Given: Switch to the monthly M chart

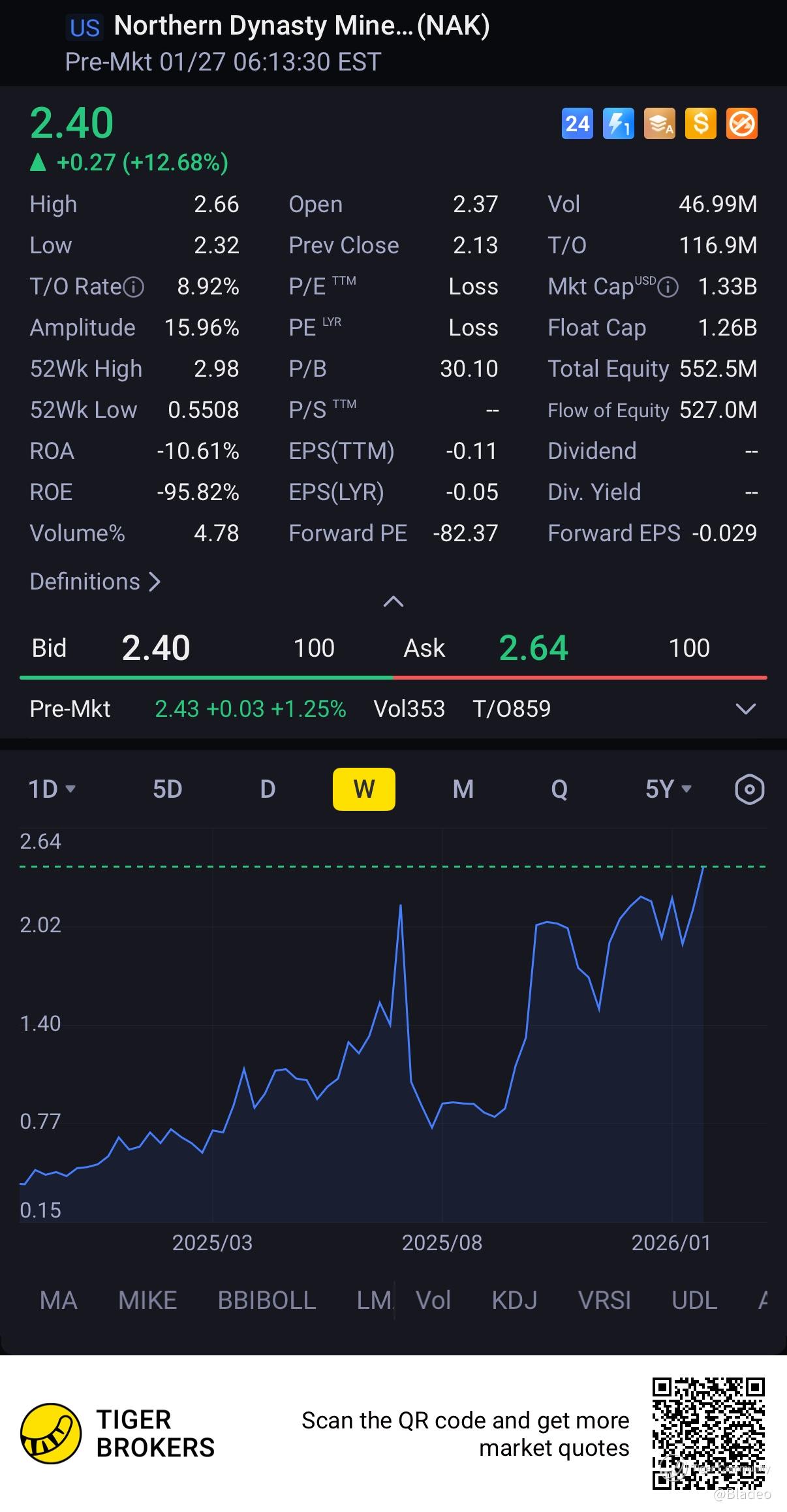Looking at the screenshot, I should (463, 789).
